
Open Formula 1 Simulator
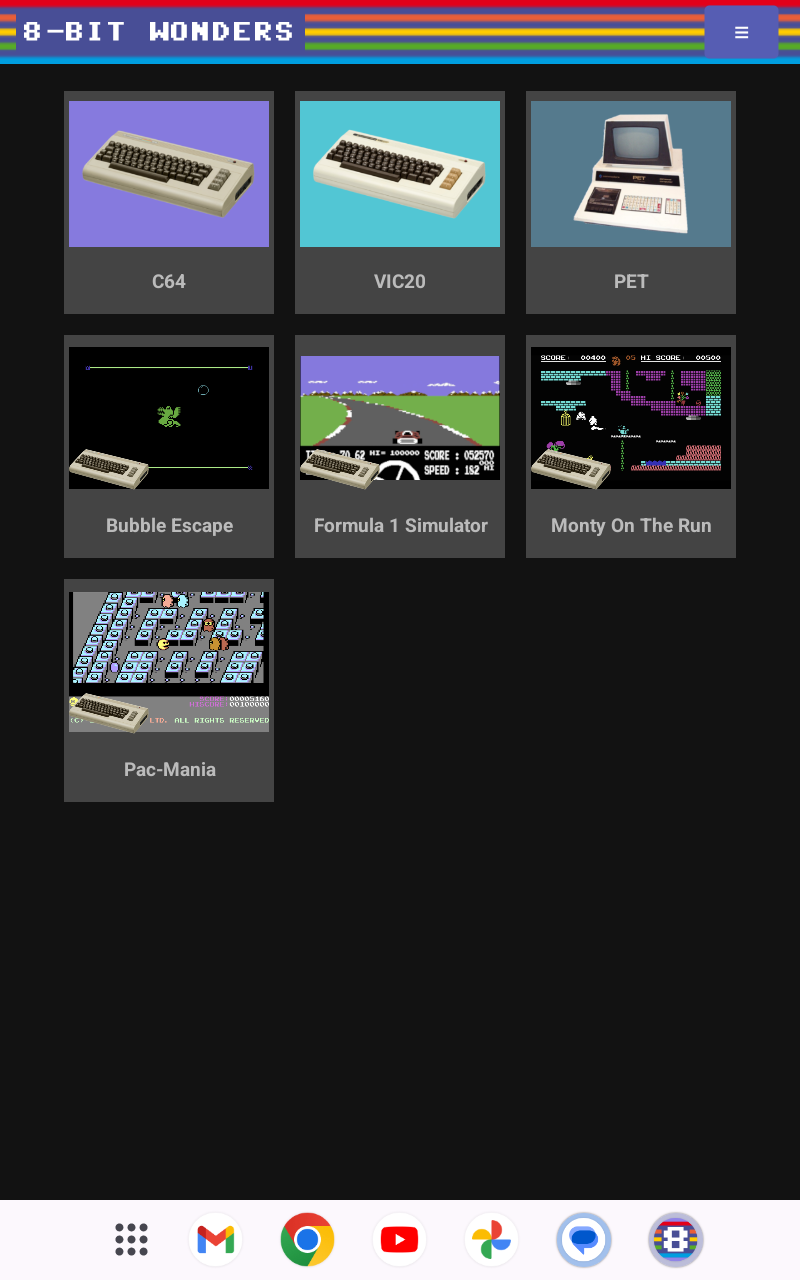point(400,446)
